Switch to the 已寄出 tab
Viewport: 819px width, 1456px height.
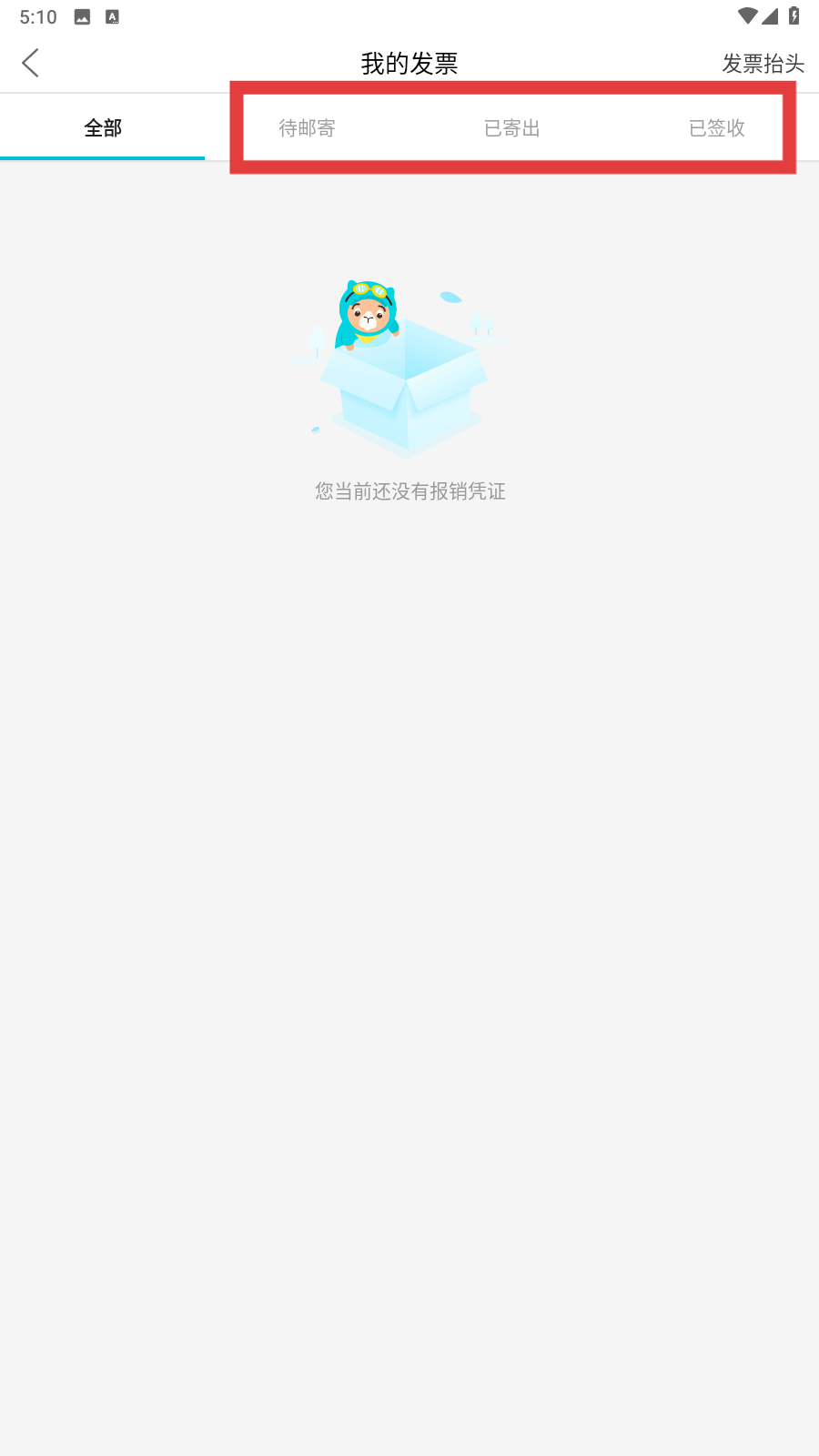pyautogui.click(x=512, y=128)
